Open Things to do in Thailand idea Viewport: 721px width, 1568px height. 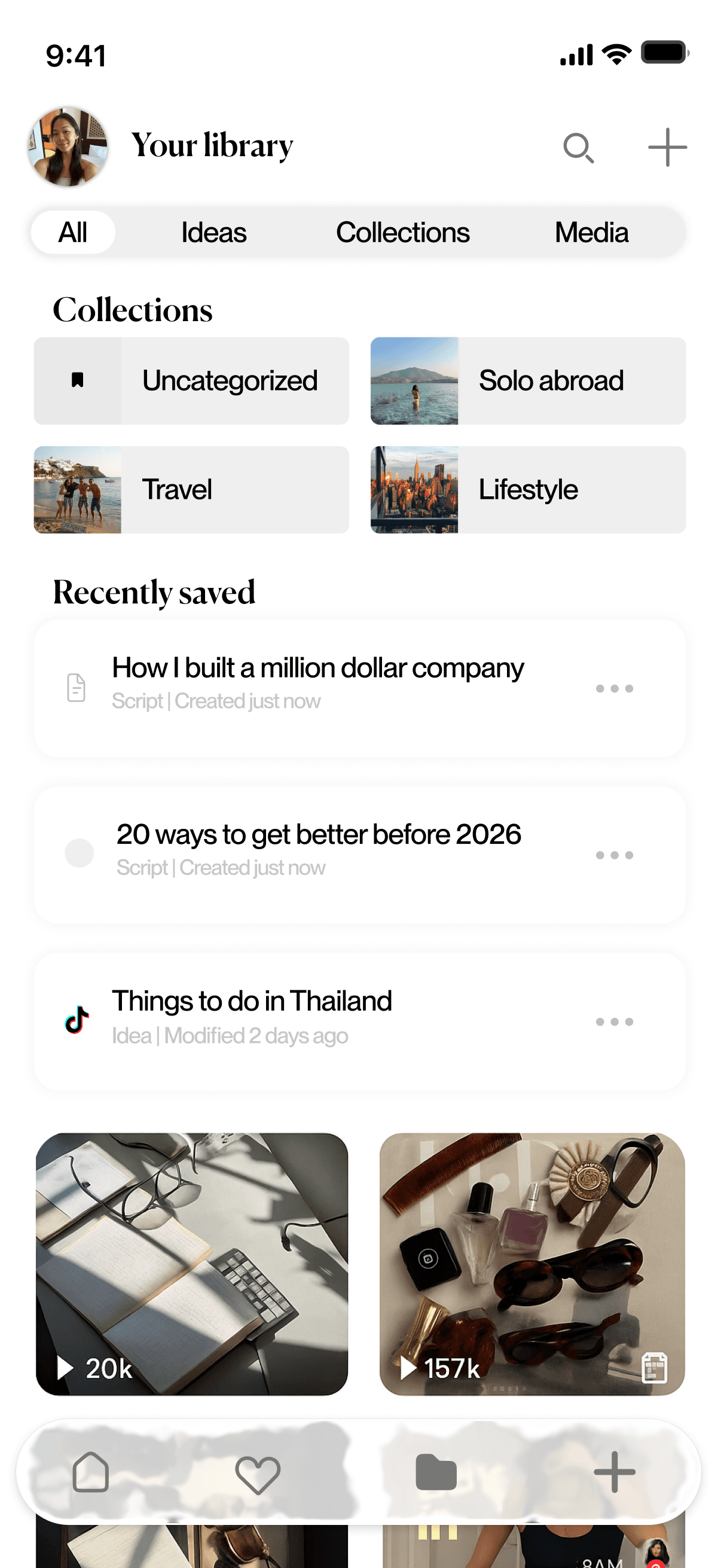pyautogui.click(x=252, y=1015)
